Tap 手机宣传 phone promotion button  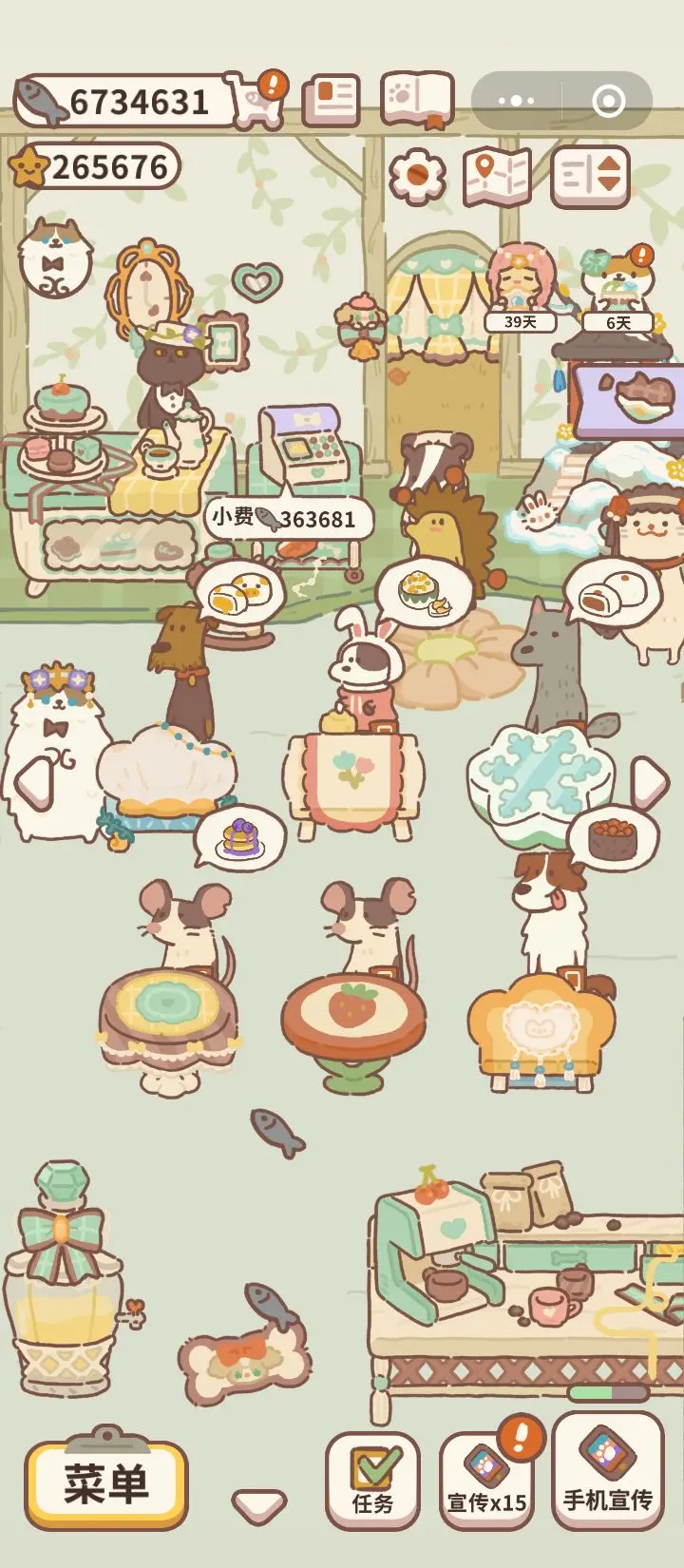tap(607, 1471)
